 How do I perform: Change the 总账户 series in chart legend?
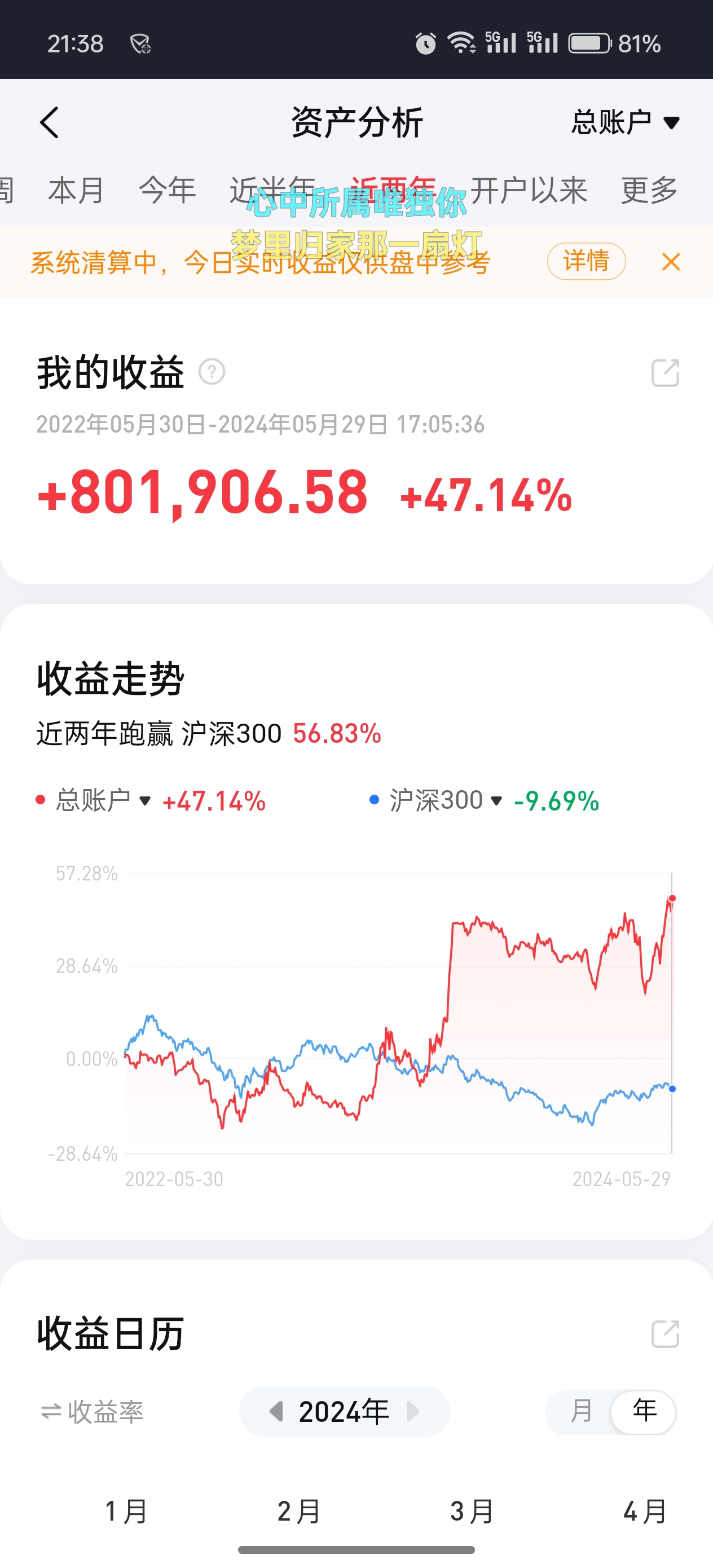pyautogui.click(x=103, y=800)
